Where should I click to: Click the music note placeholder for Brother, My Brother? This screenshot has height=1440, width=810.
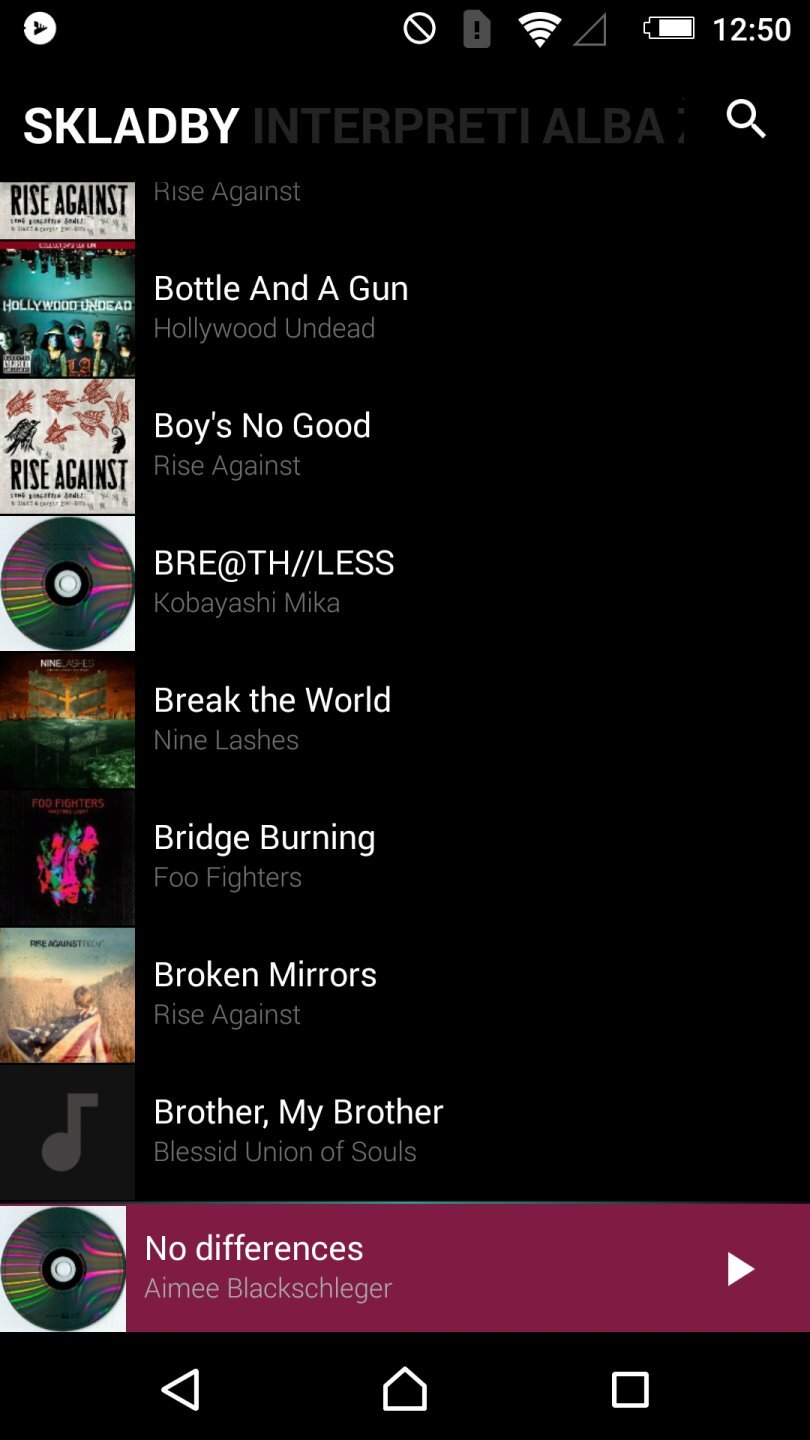click(x=66, y=1131)
